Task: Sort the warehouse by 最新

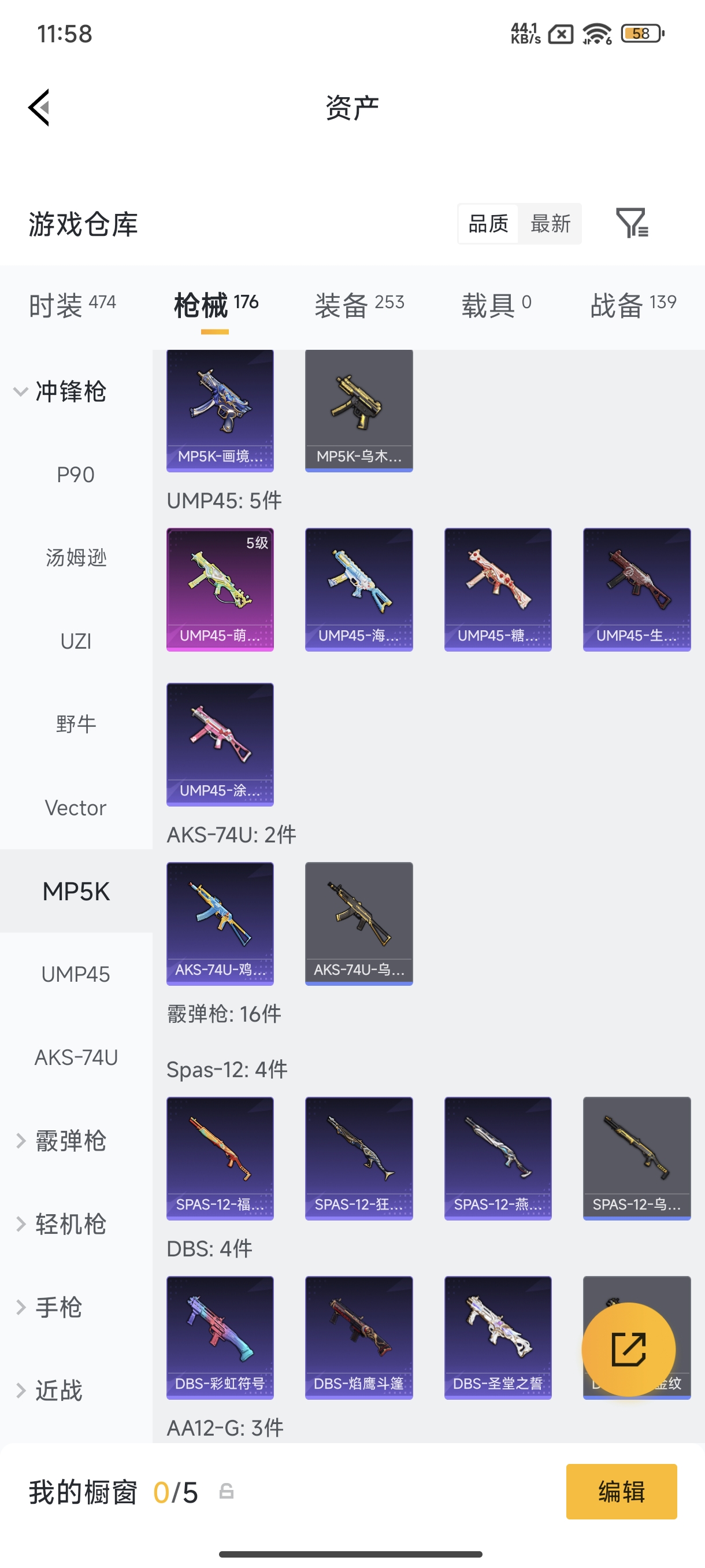Action: (550, 224)
